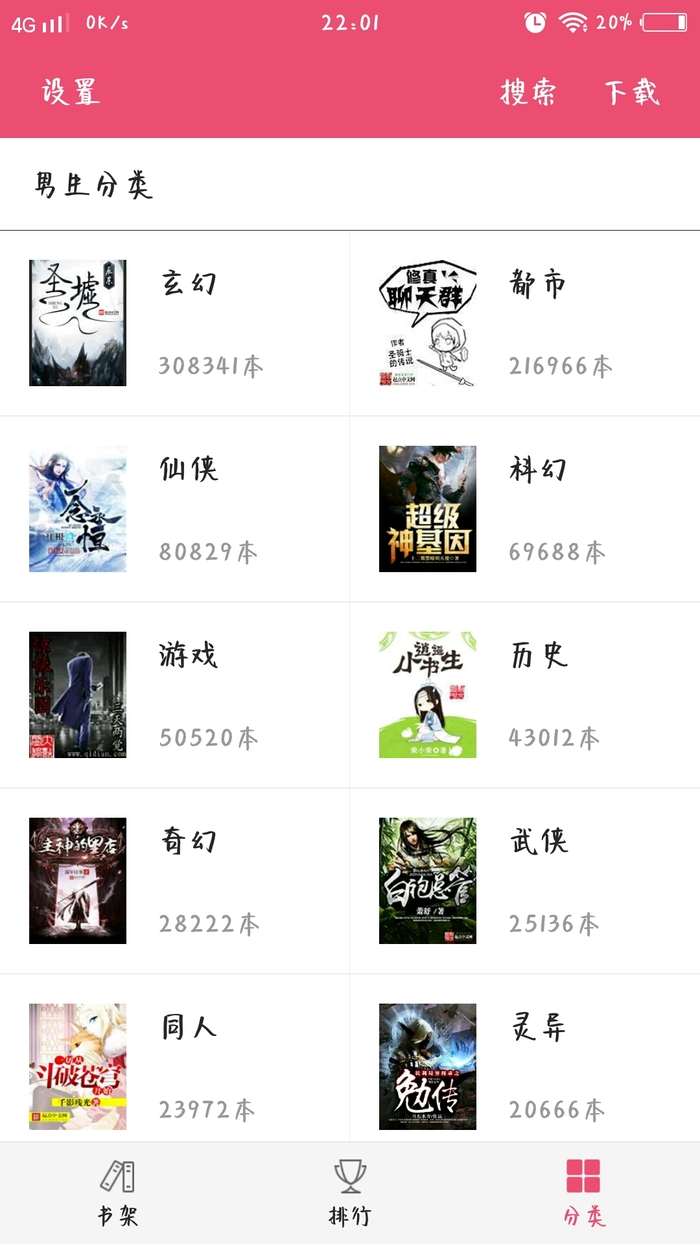Viewport: 700px width, 1244px height.
Task: Select the 都市 category
Action: click(x=525, y=323)
